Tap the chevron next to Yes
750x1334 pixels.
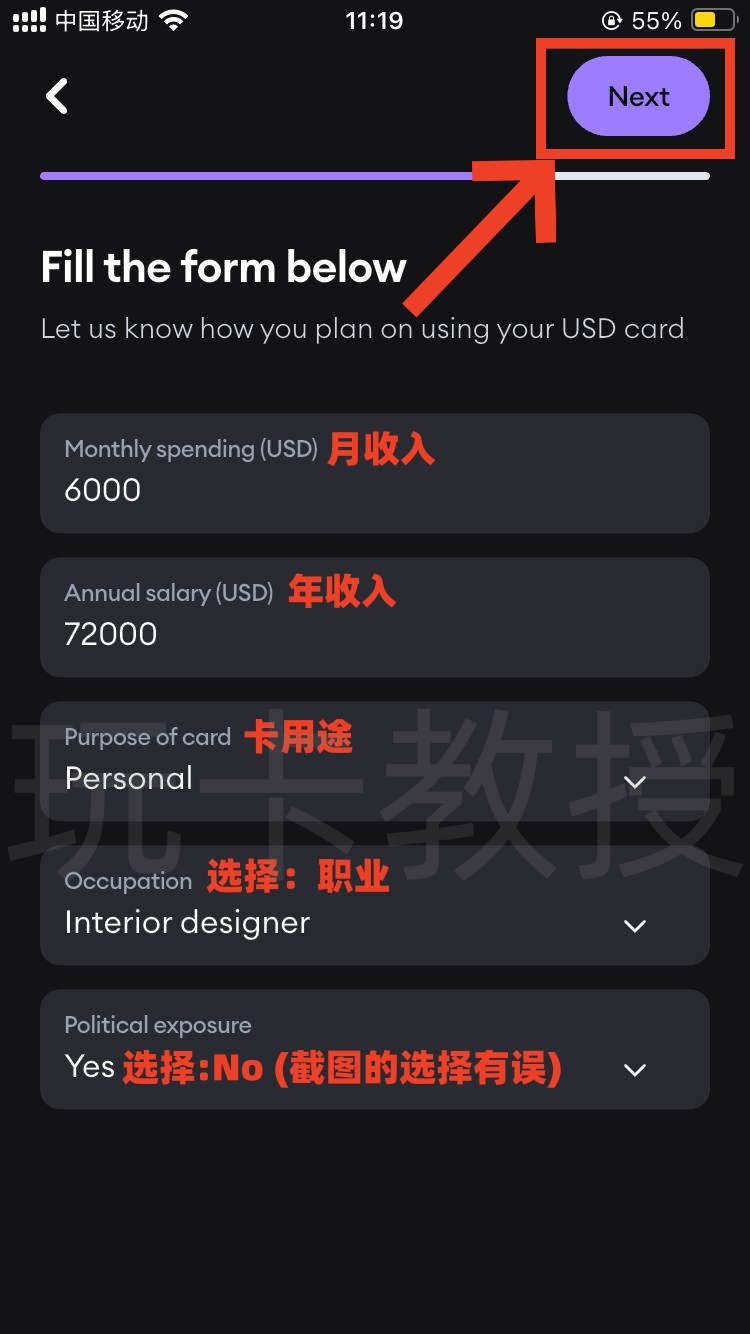635,1069
